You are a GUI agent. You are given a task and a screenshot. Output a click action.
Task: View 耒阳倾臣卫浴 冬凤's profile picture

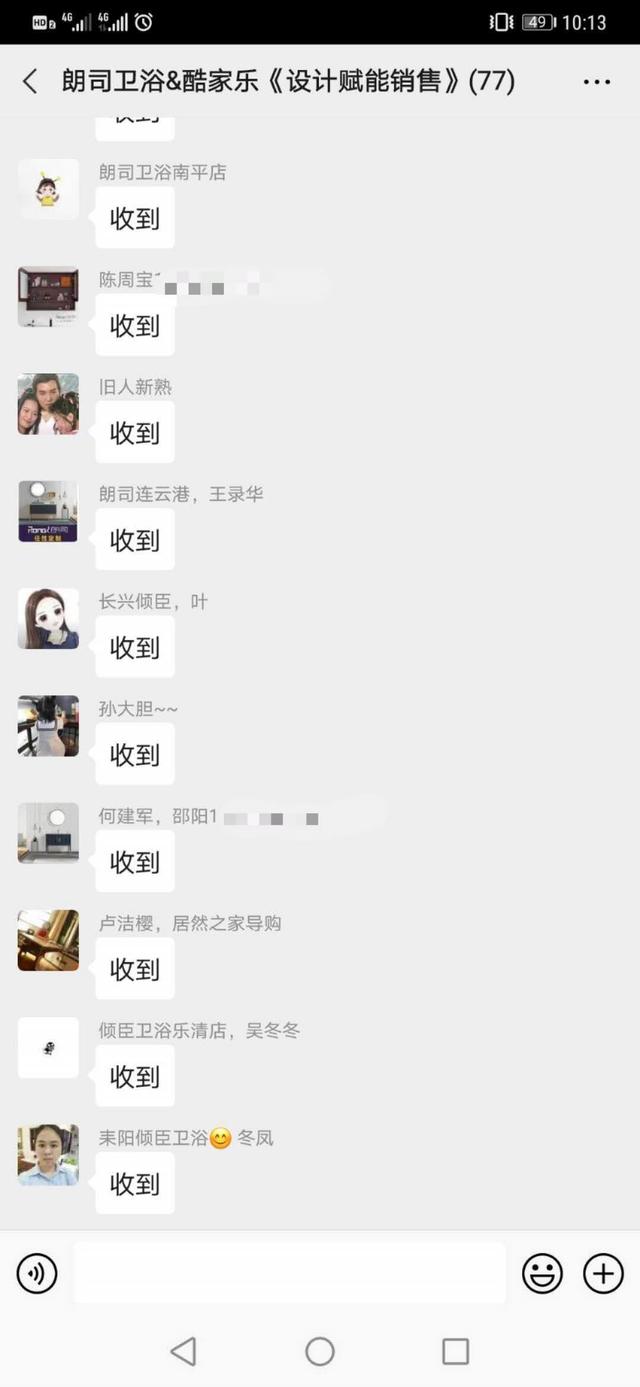pyautogui.click(x=48, y=1155)
